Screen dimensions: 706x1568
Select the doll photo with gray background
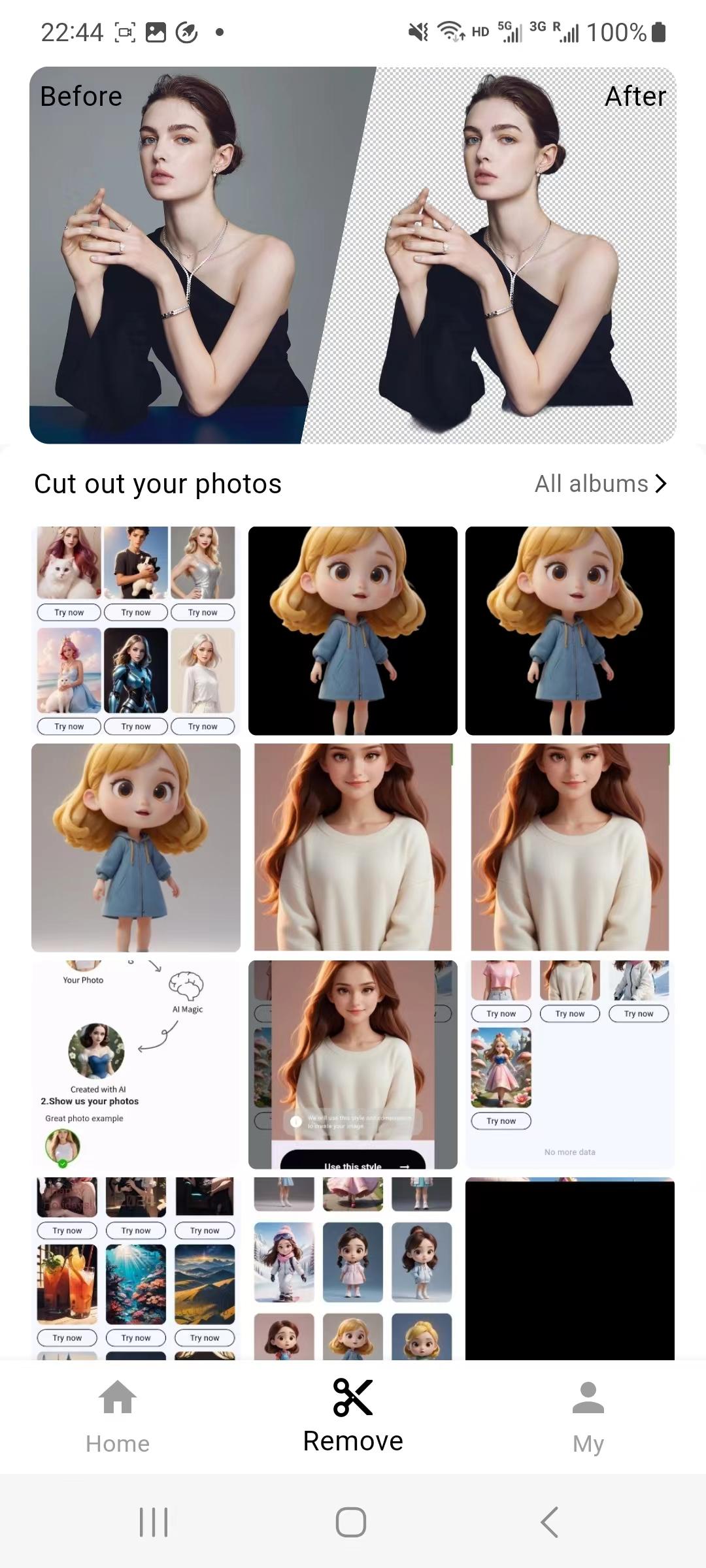pos(136,847)
